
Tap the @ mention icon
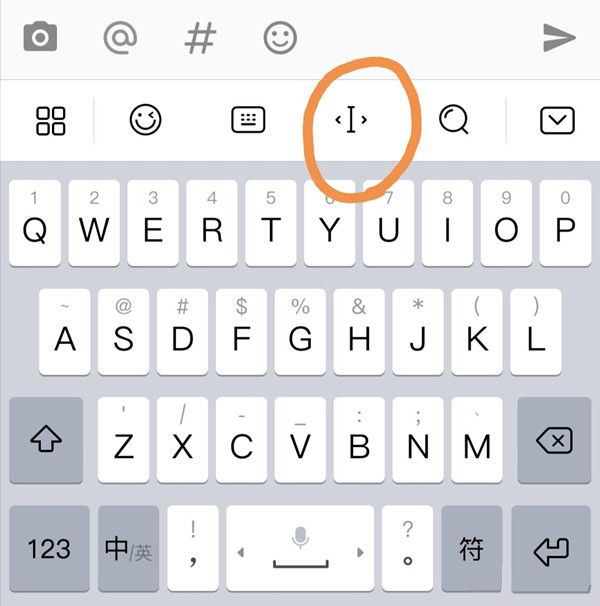pyautogui.click(x=120, y=38)
